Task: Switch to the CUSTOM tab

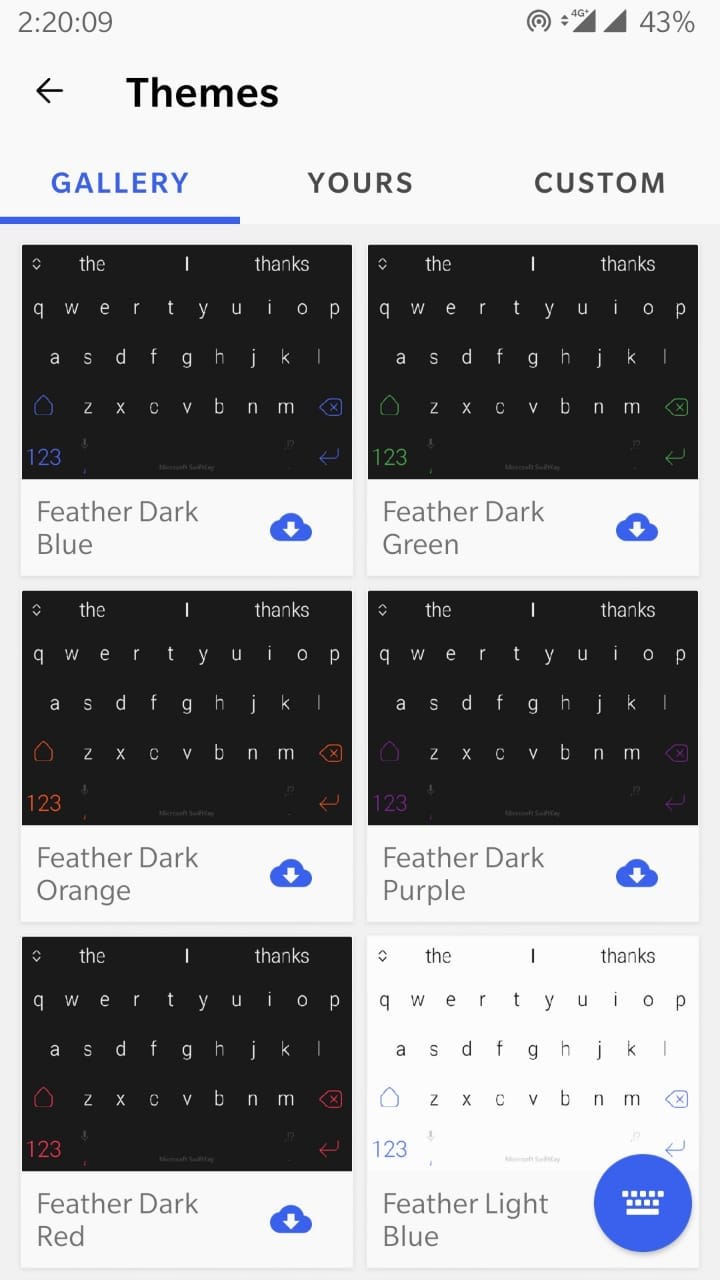Action: [x=599, y=183]
